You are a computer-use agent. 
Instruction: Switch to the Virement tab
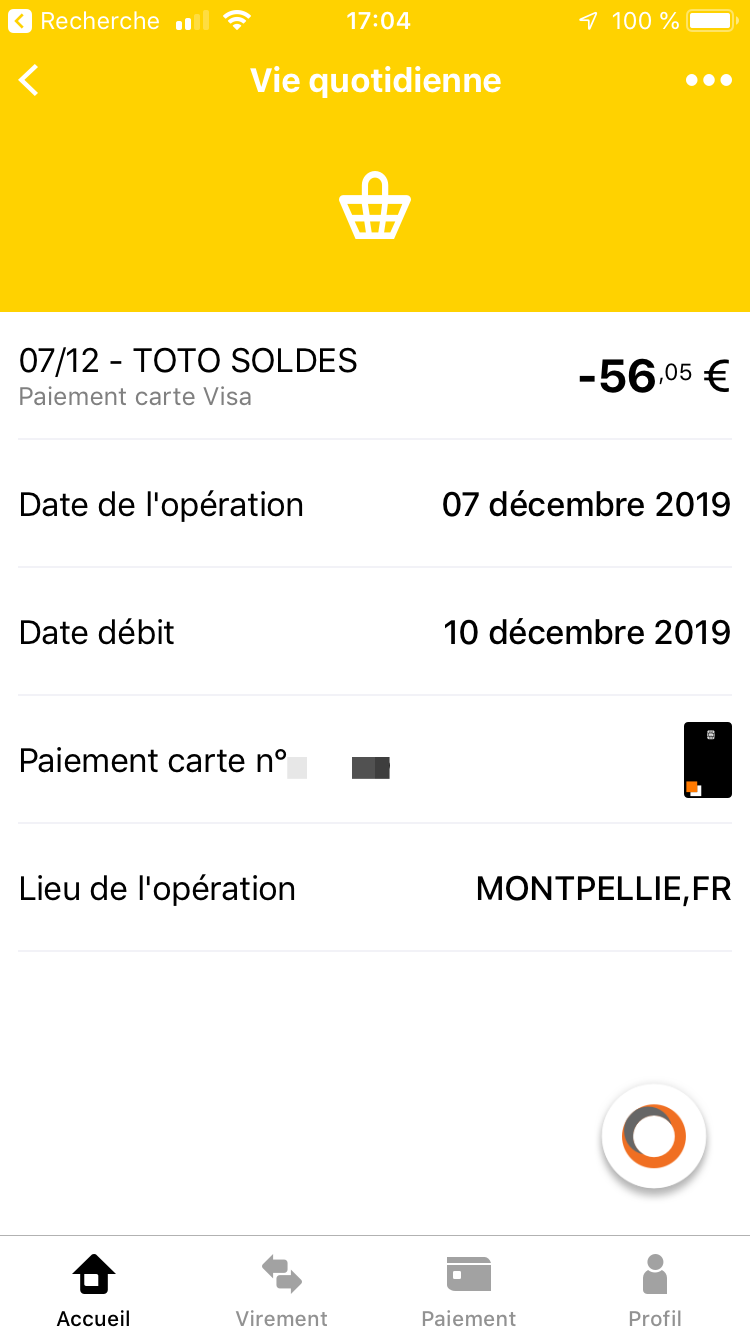coord(281,1290)
